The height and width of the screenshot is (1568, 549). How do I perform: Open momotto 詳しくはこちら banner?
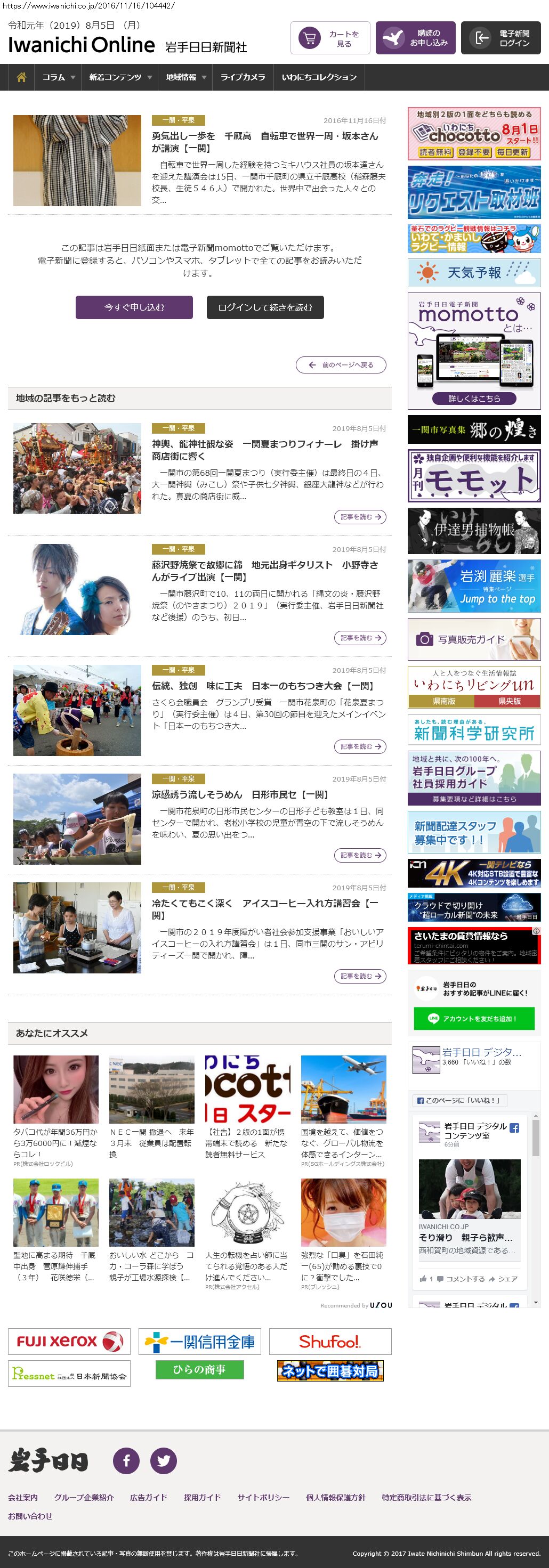(x=473, y=399)
